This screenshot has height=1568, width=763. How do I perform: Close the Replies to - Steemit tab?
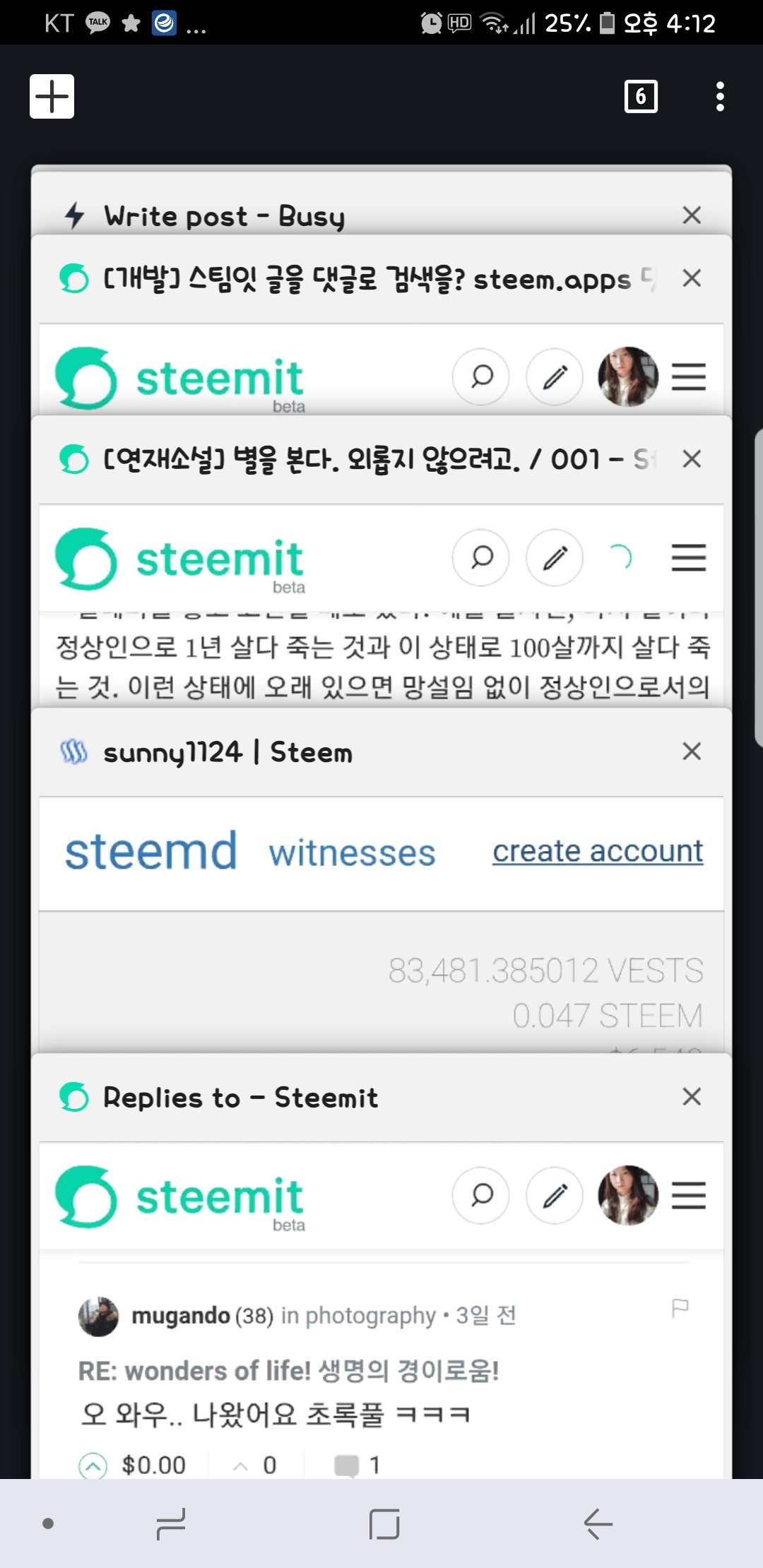point(692,1097)
